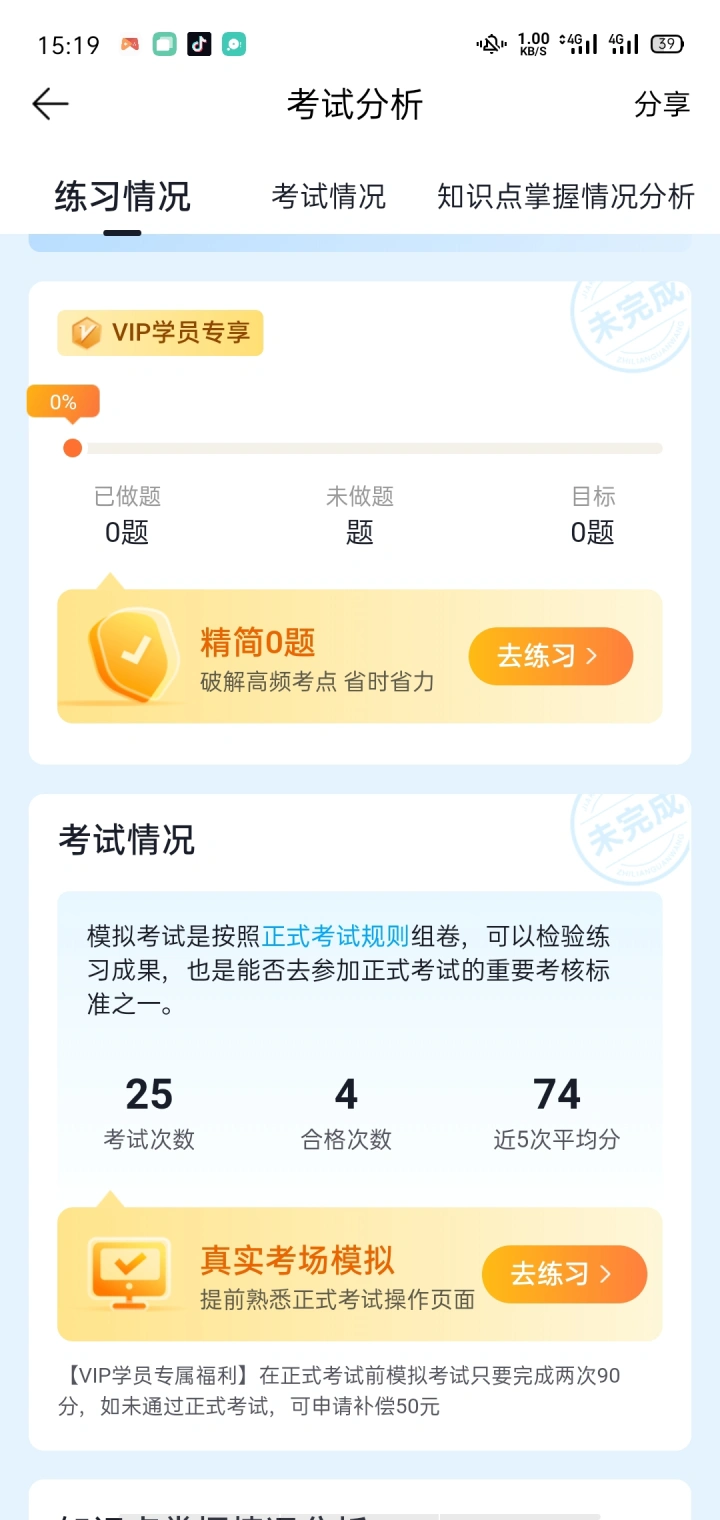
Task: Tap 分享 to share the analysis
Action: point(662,104)
